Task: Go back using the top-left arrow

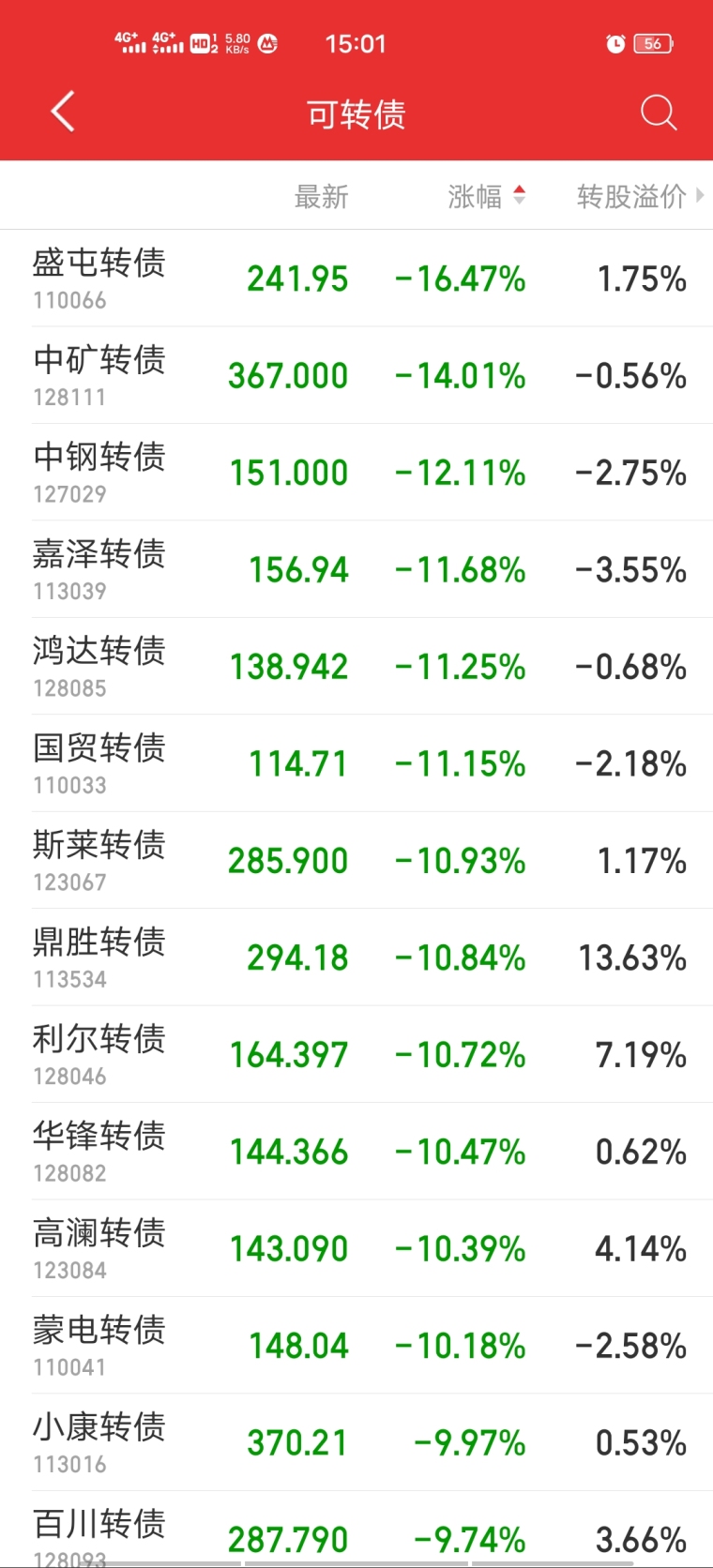Action: 63,113
